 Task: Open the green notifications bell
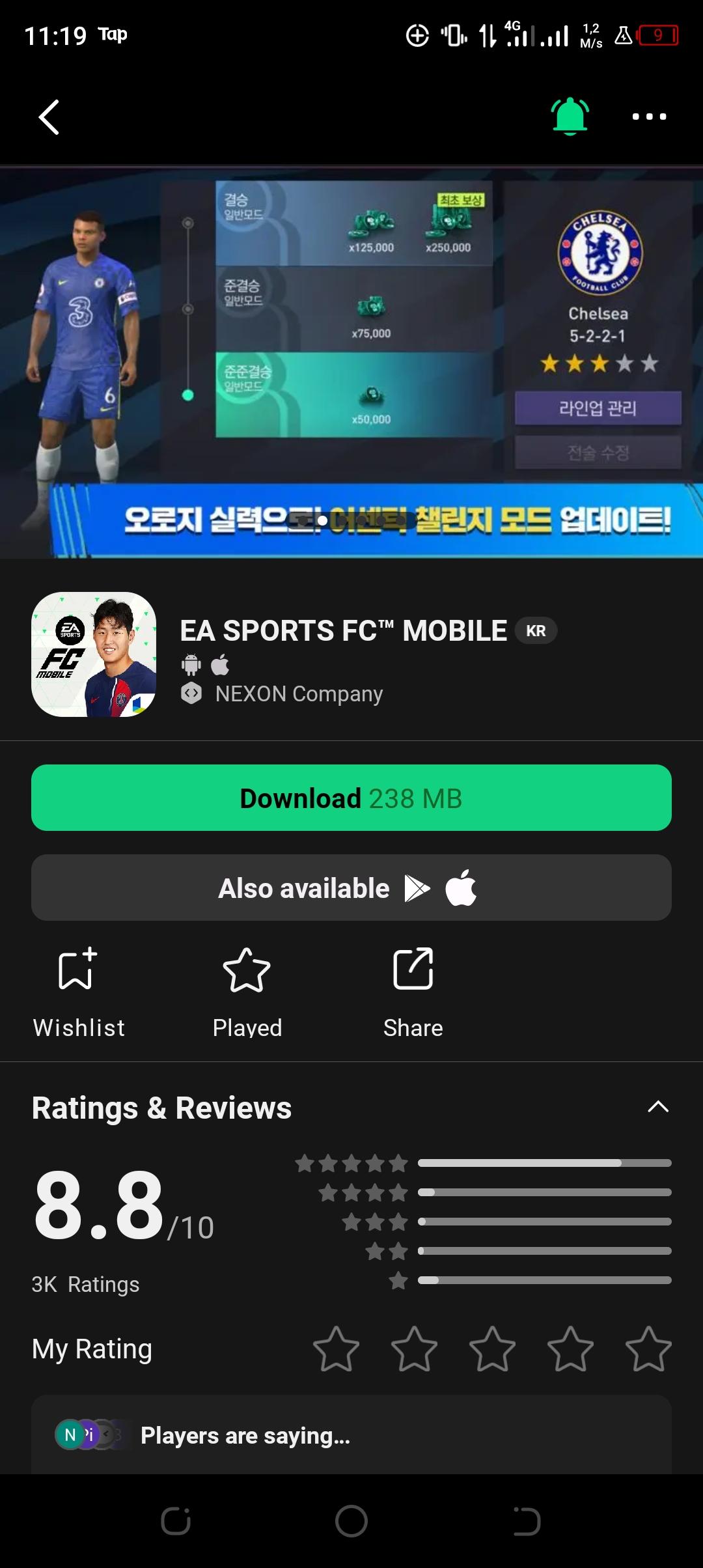570,117
